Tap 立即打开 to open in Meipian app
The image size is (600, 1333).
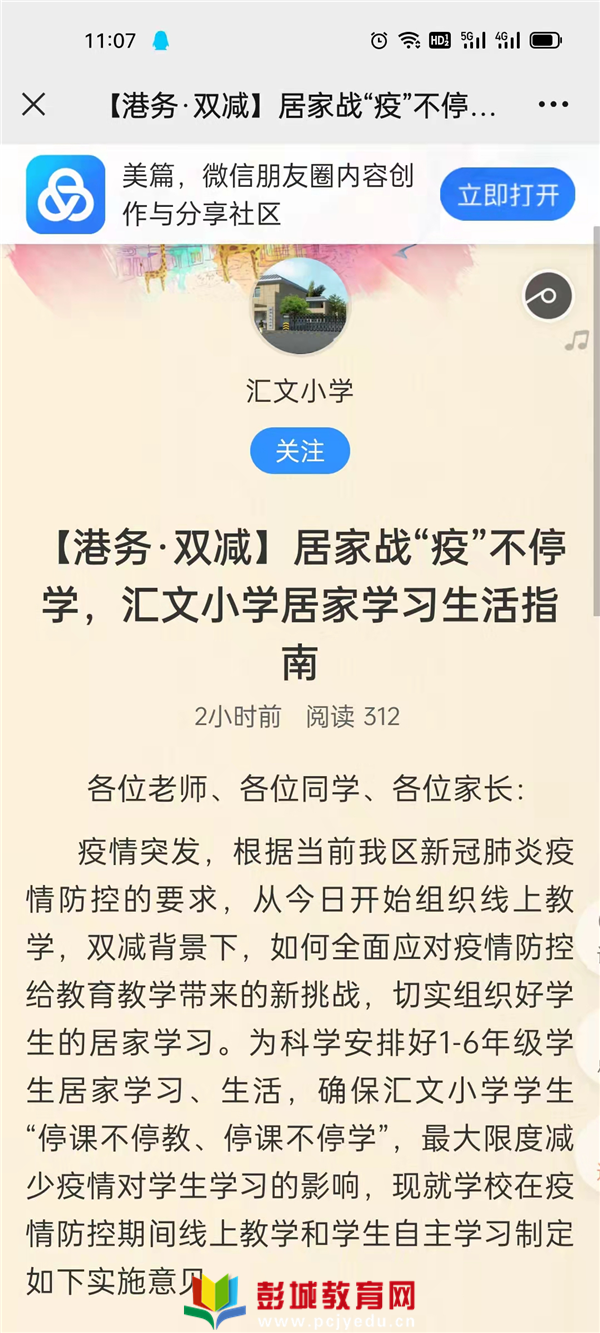[507, 194]
